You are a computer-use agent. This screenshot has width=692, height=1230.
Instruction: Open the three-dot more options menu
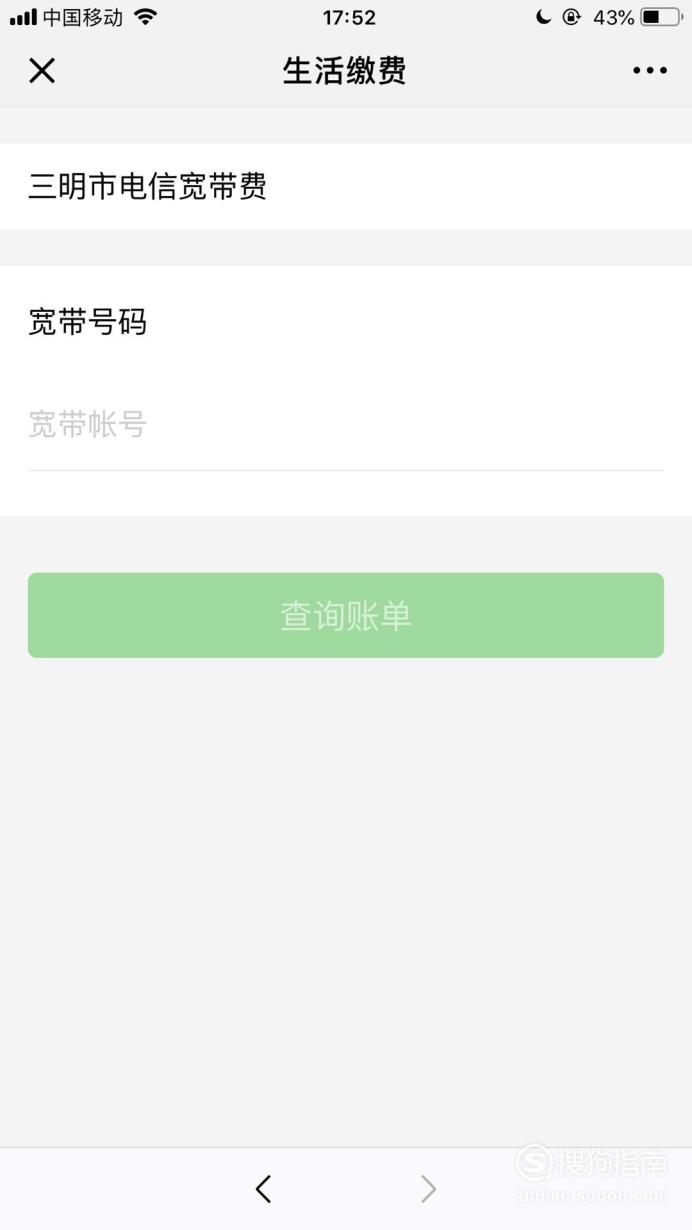point(650,71)
